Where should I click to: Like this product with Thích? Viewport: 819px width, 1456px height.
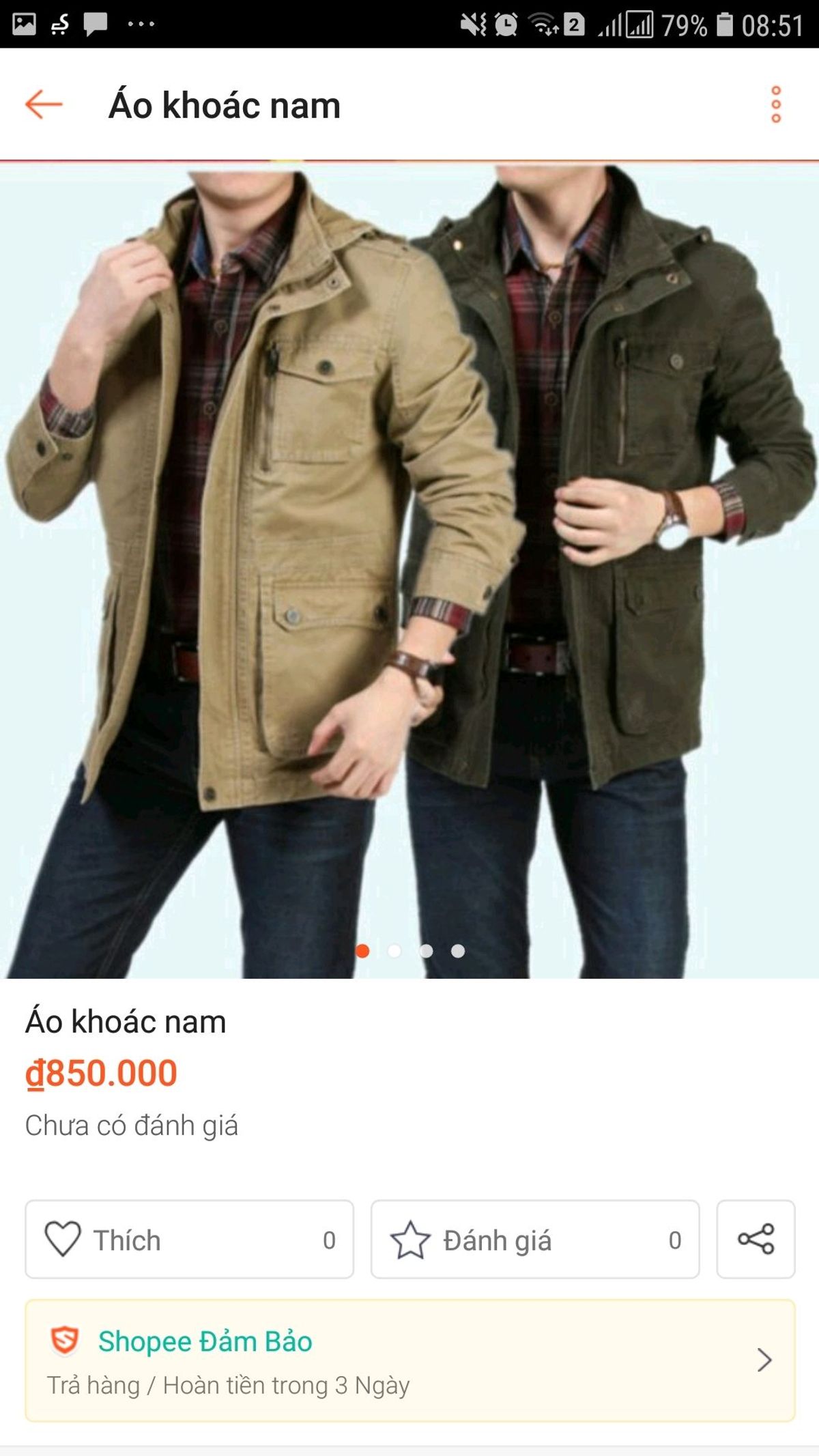click(189, 1240)
